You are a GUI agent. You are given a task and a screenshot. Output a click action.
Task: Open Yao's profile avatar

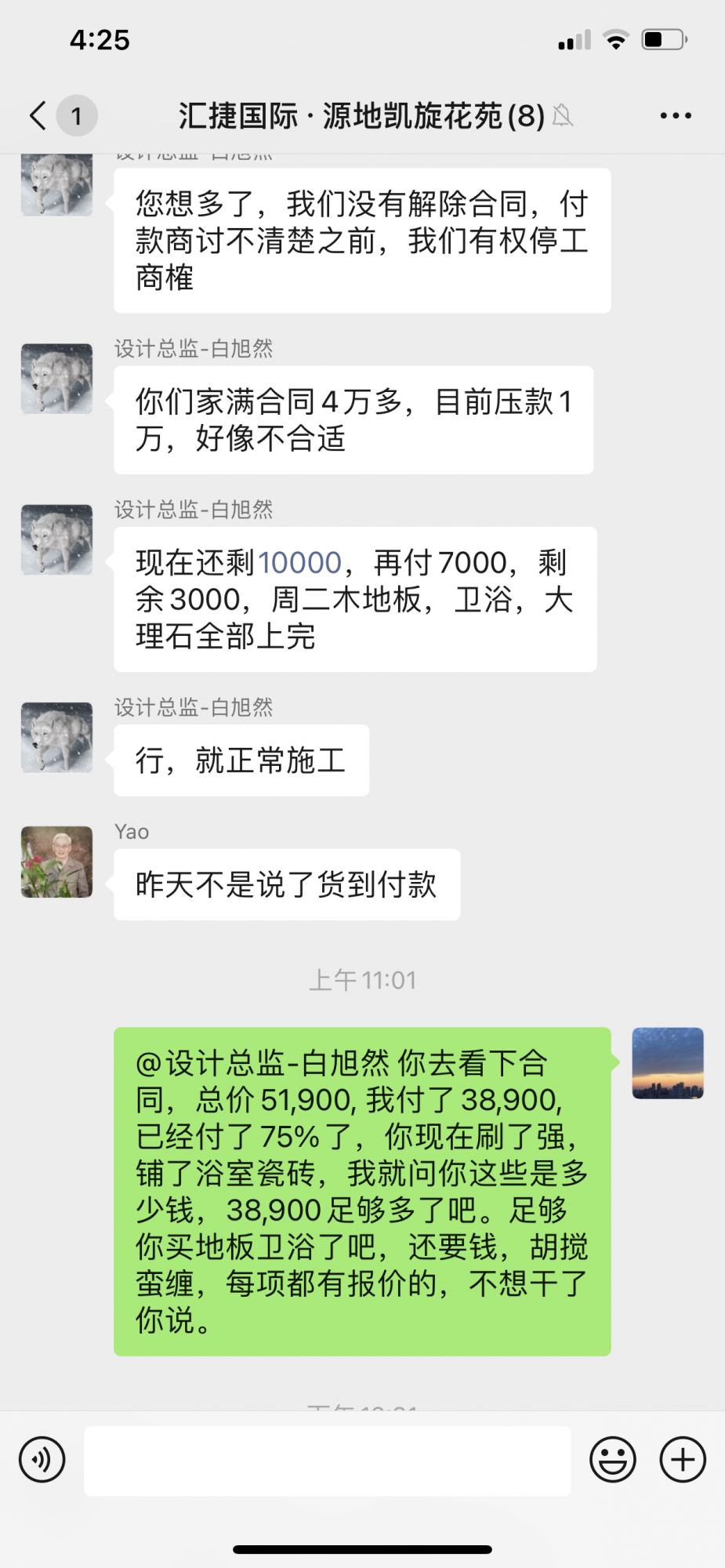pos(56,862)
